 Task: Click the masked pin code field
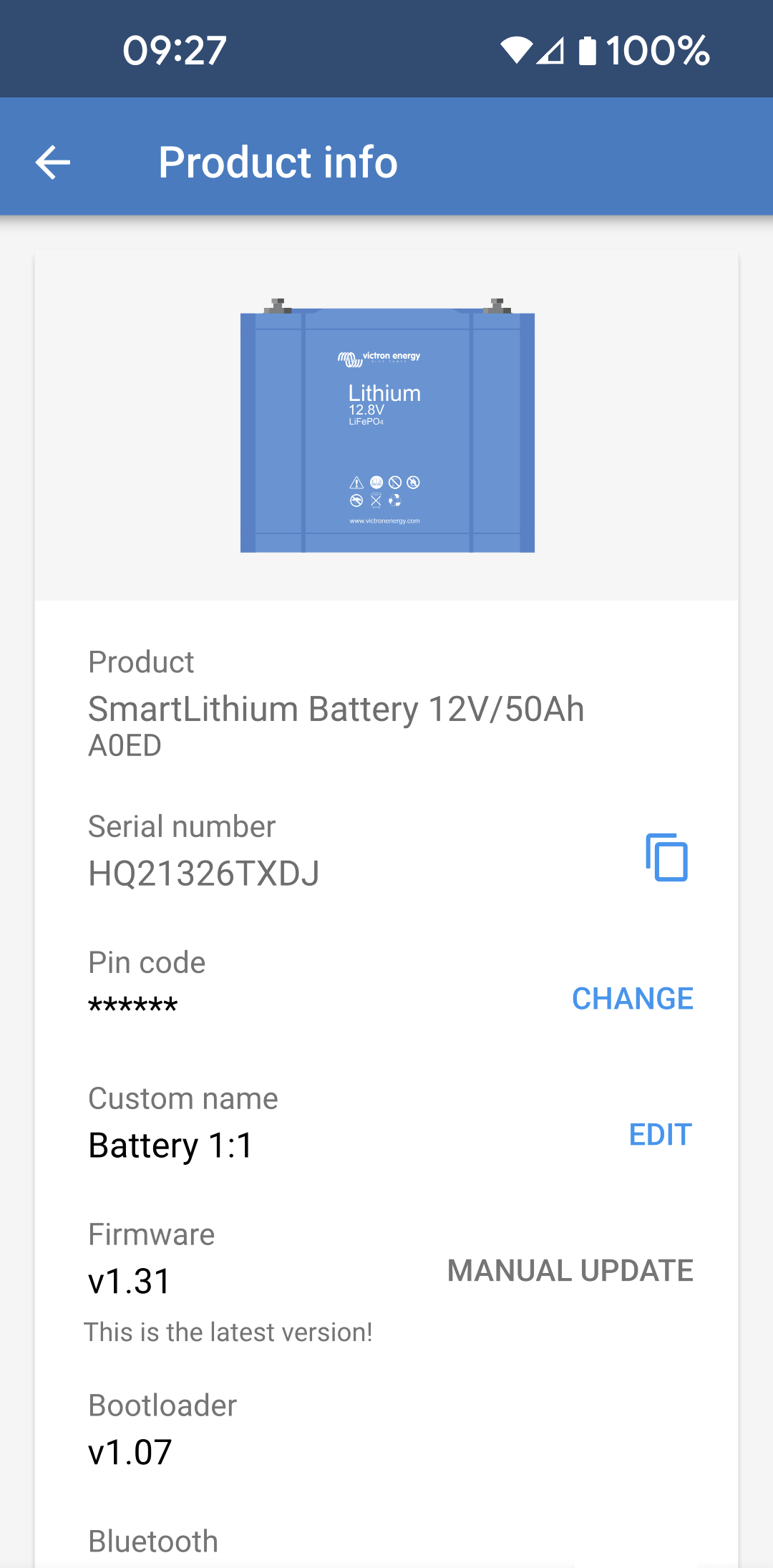(133, 1004)
